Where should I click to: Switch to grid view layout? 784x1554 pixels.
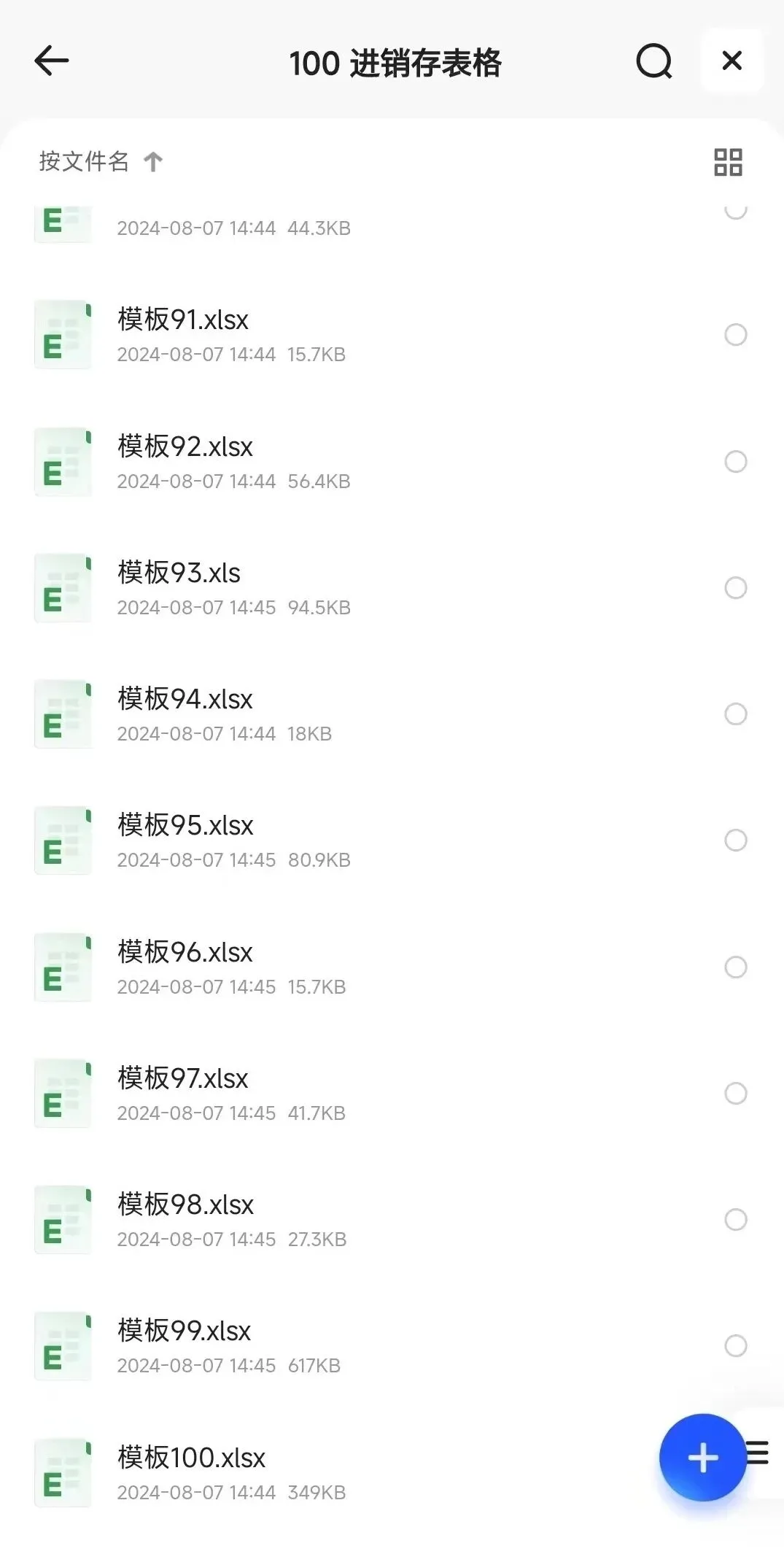728,162
